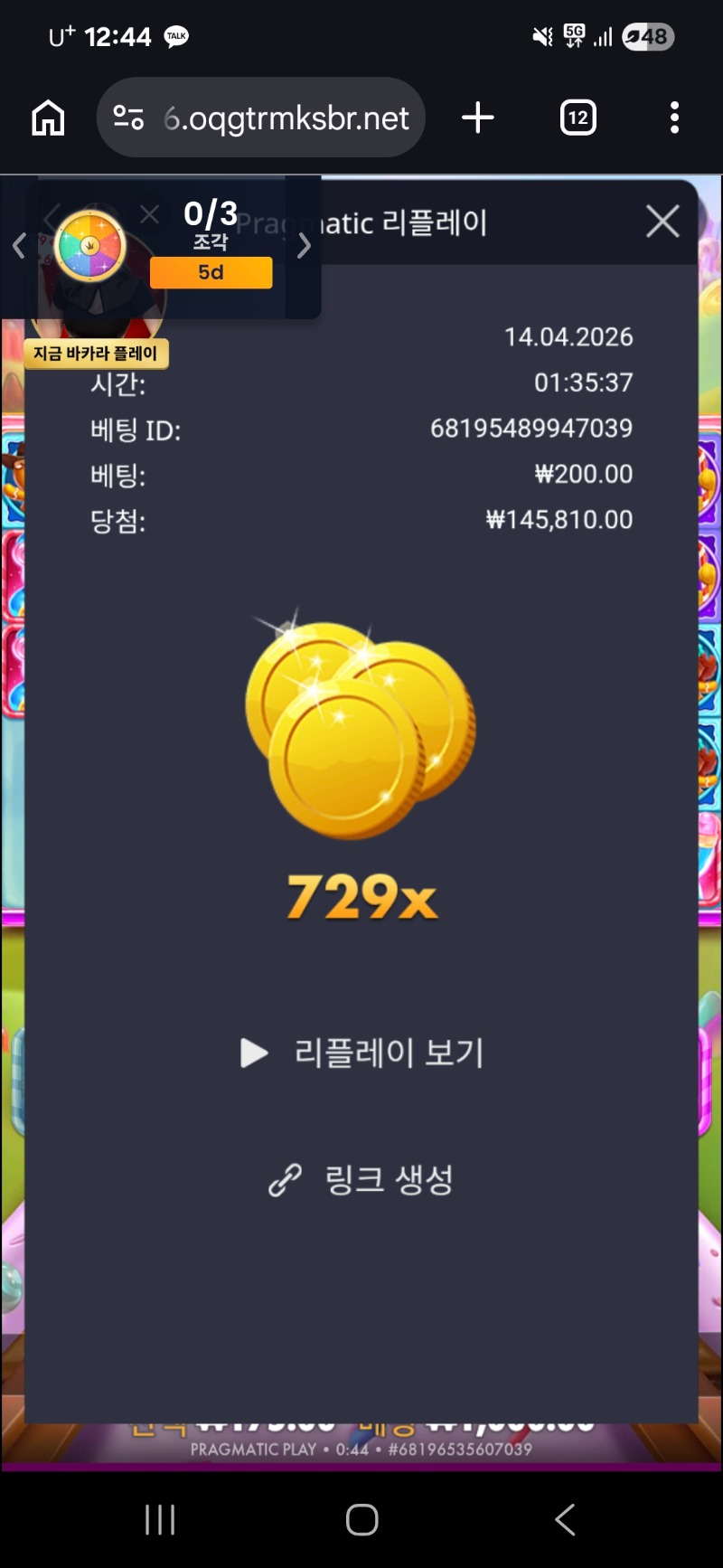Go to previous promo with left arrow

[x=19, y=245]
